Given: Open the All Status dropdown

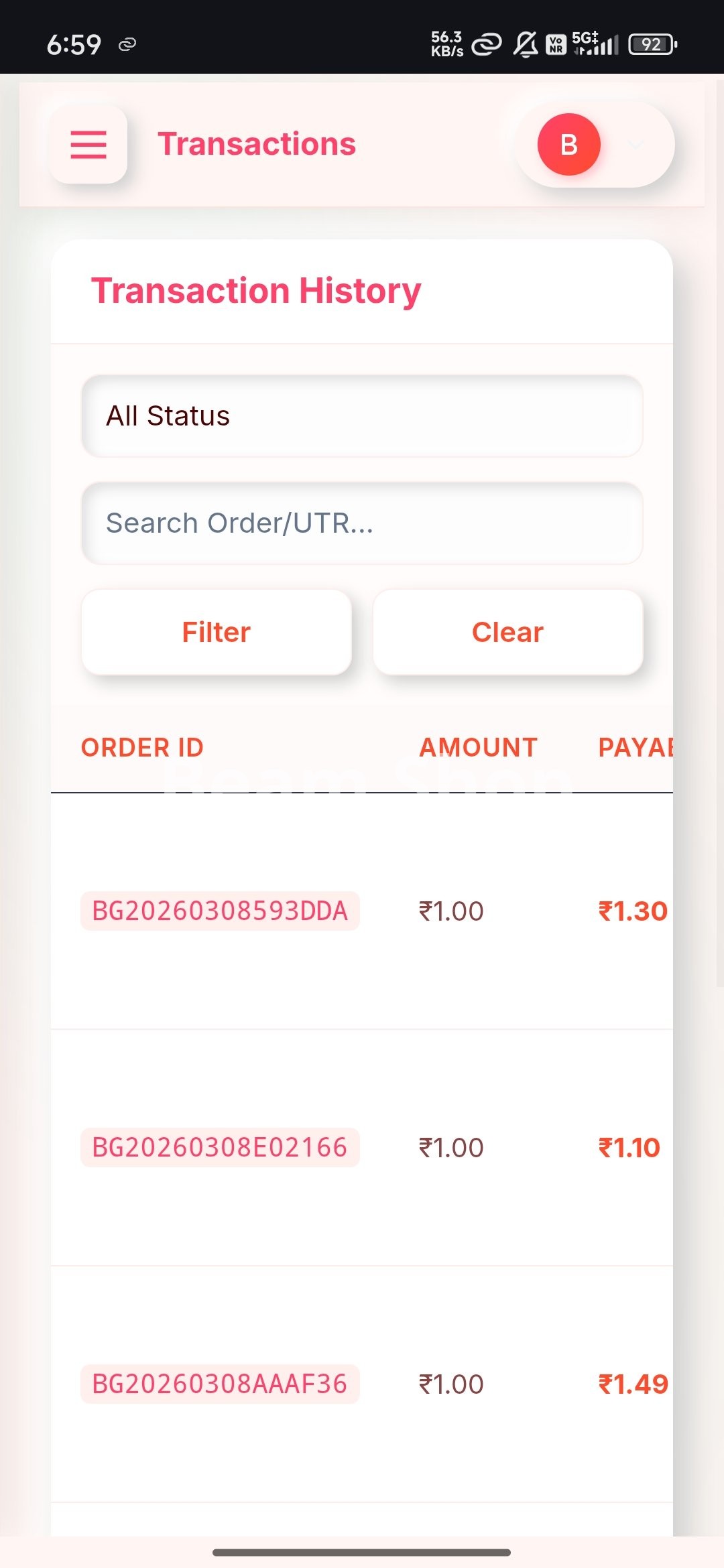Looking at the screenshot, I should click(x=362, y=416).
